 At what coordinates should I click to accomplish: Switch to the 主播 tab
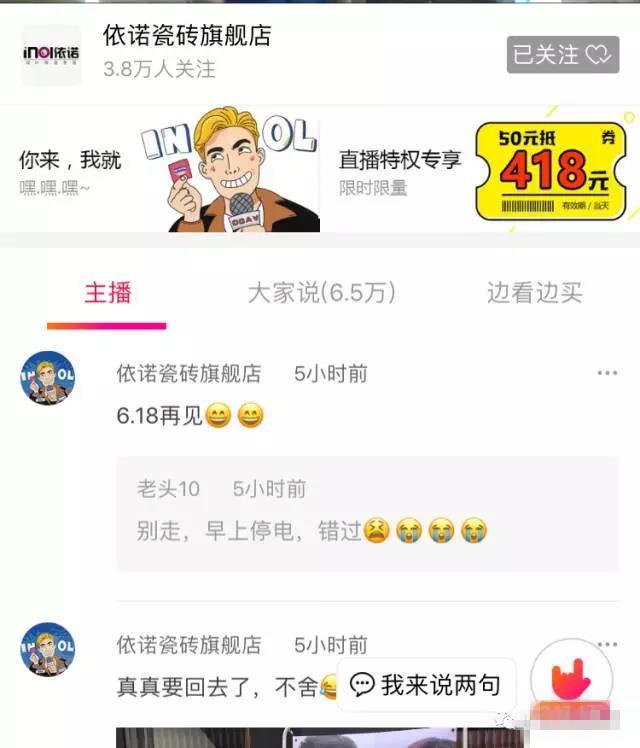tap(107, 293)
